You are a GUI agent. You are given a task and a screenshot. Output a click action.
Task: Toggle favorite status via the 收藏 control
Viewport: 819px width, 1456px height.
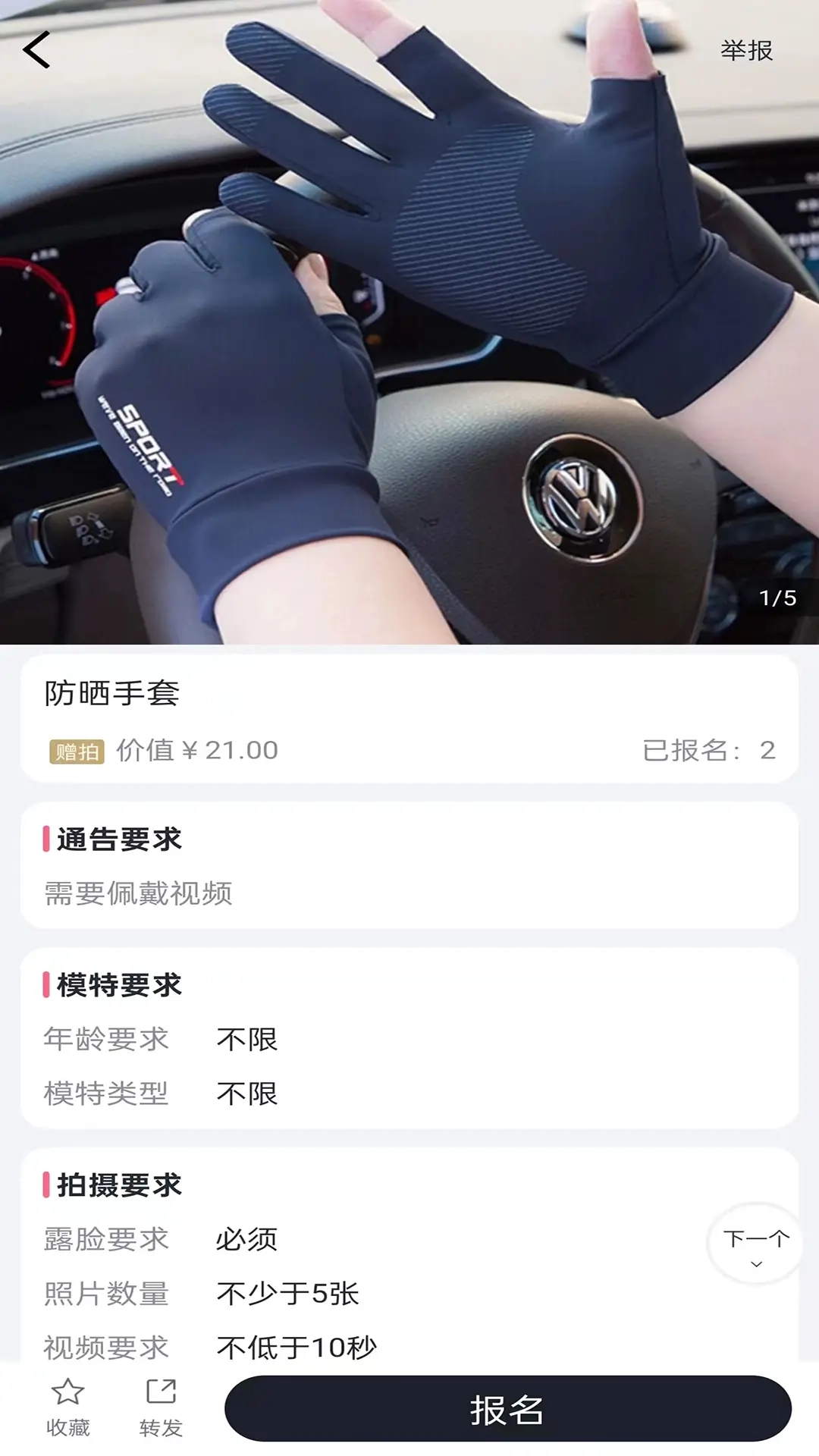67,1407
